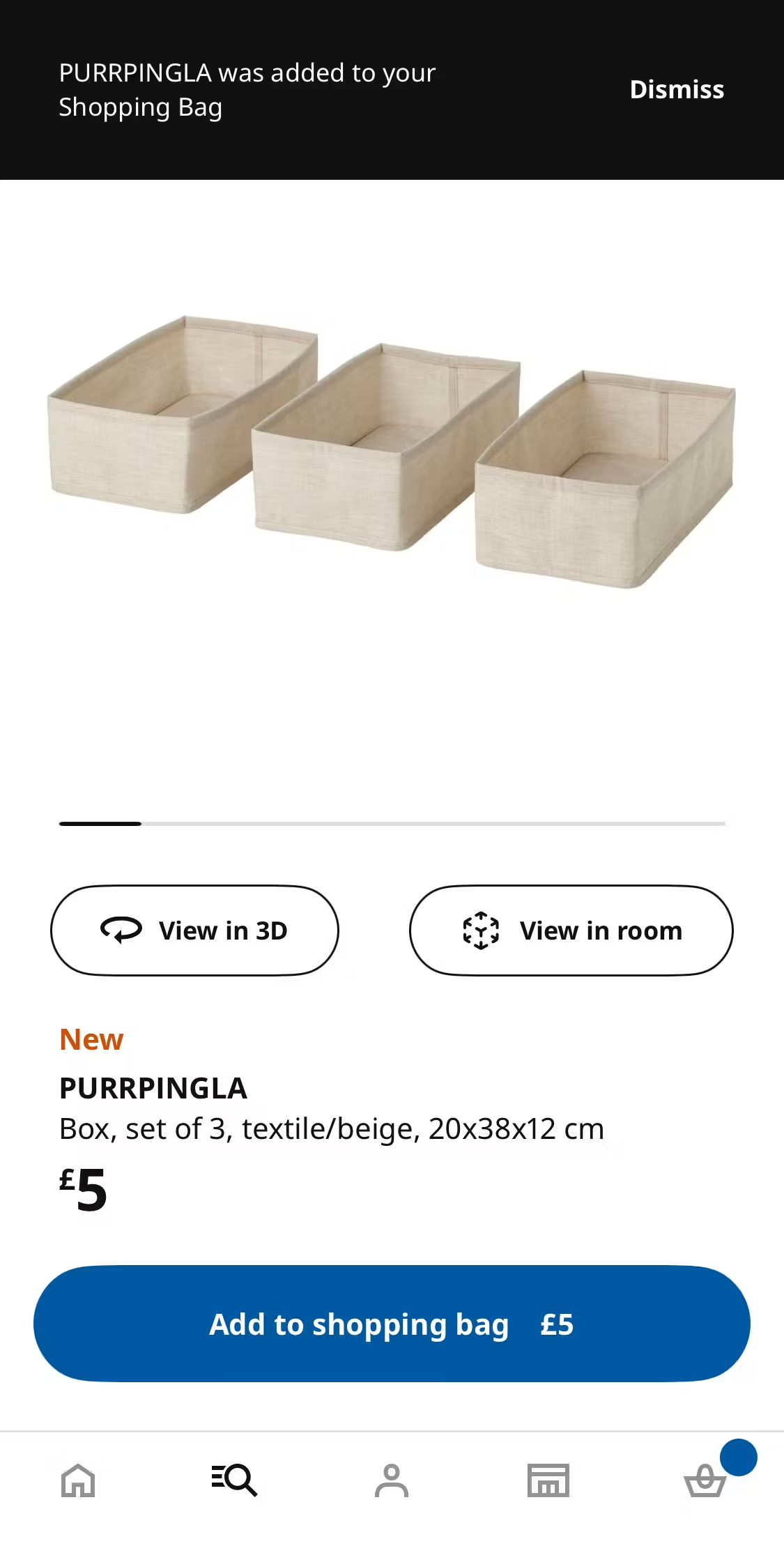Image resolution: width=784 pixels, height=1562 pixels.
Task: Open View in 3D mode
Action: tap(195, 930)
